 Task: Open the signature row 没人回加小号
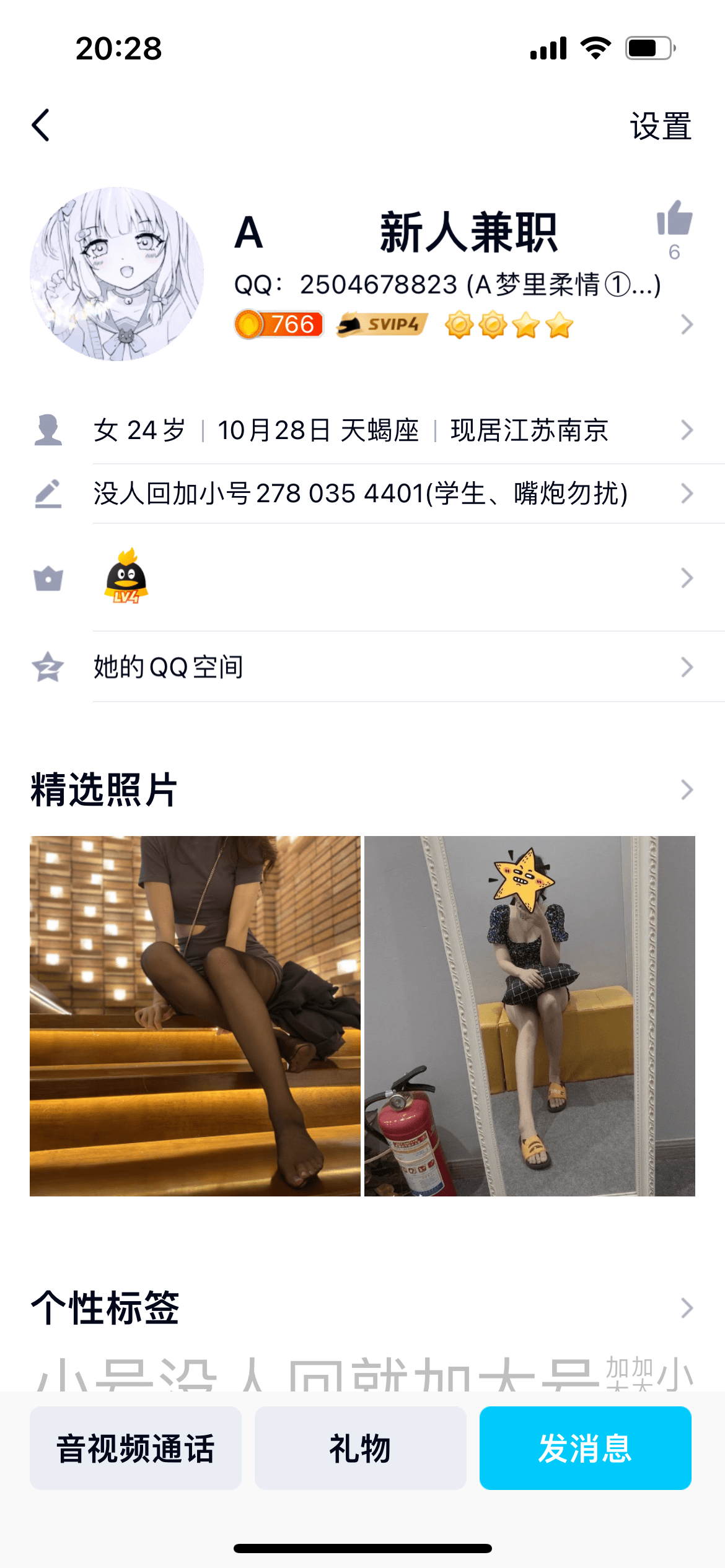(x=372, y=494)
